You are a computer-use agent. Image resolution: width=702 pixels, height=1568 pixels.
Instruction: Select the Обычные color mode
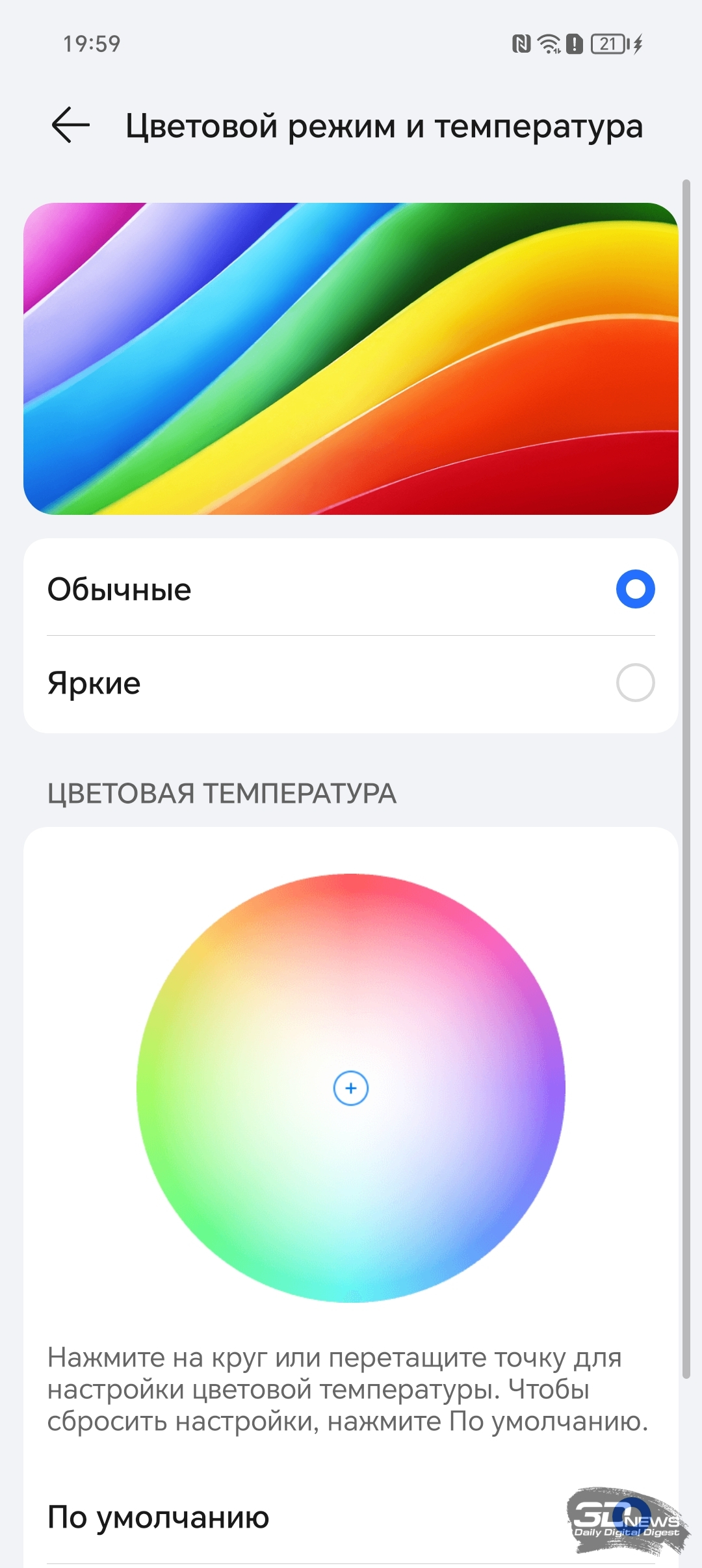point(351,588)
